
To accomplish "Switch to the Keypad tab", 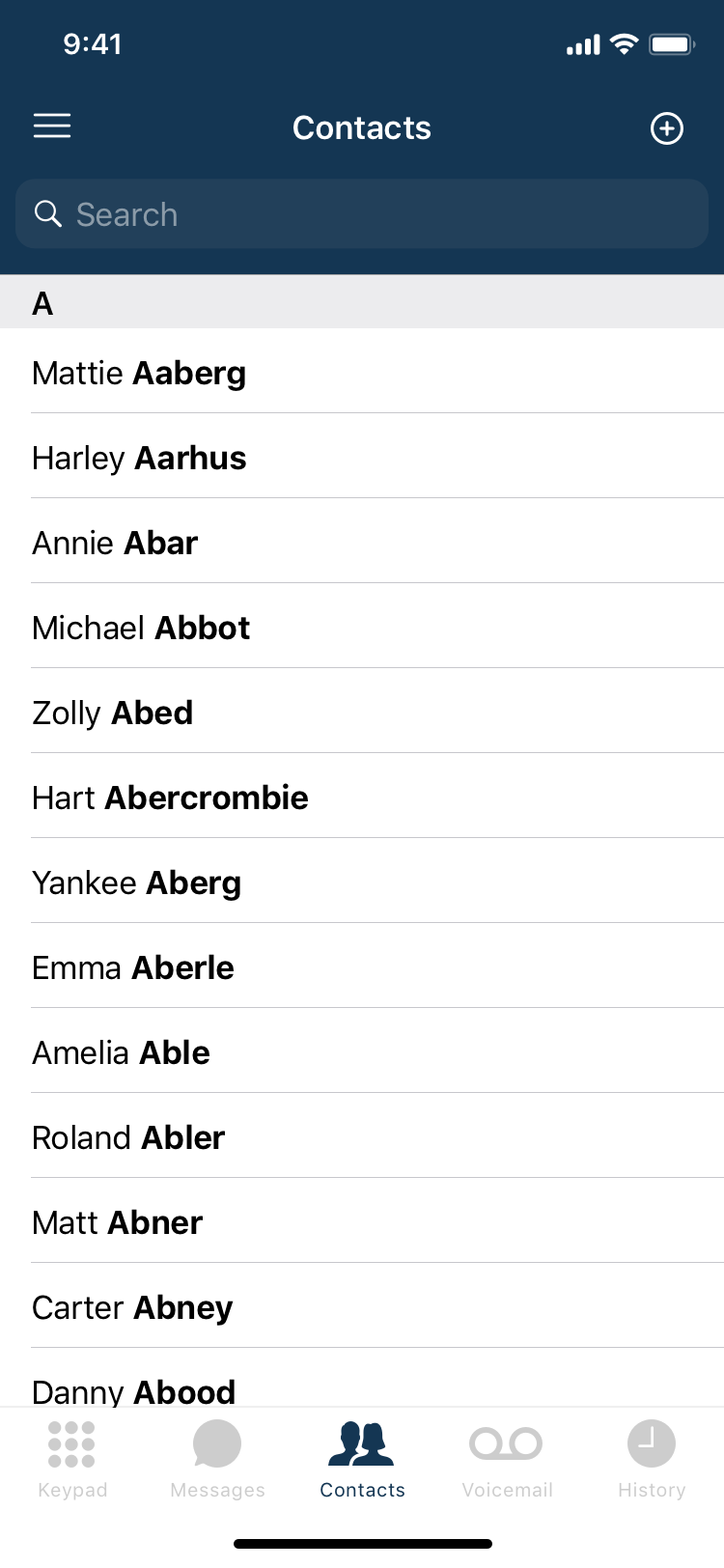I will [72, 1459].
